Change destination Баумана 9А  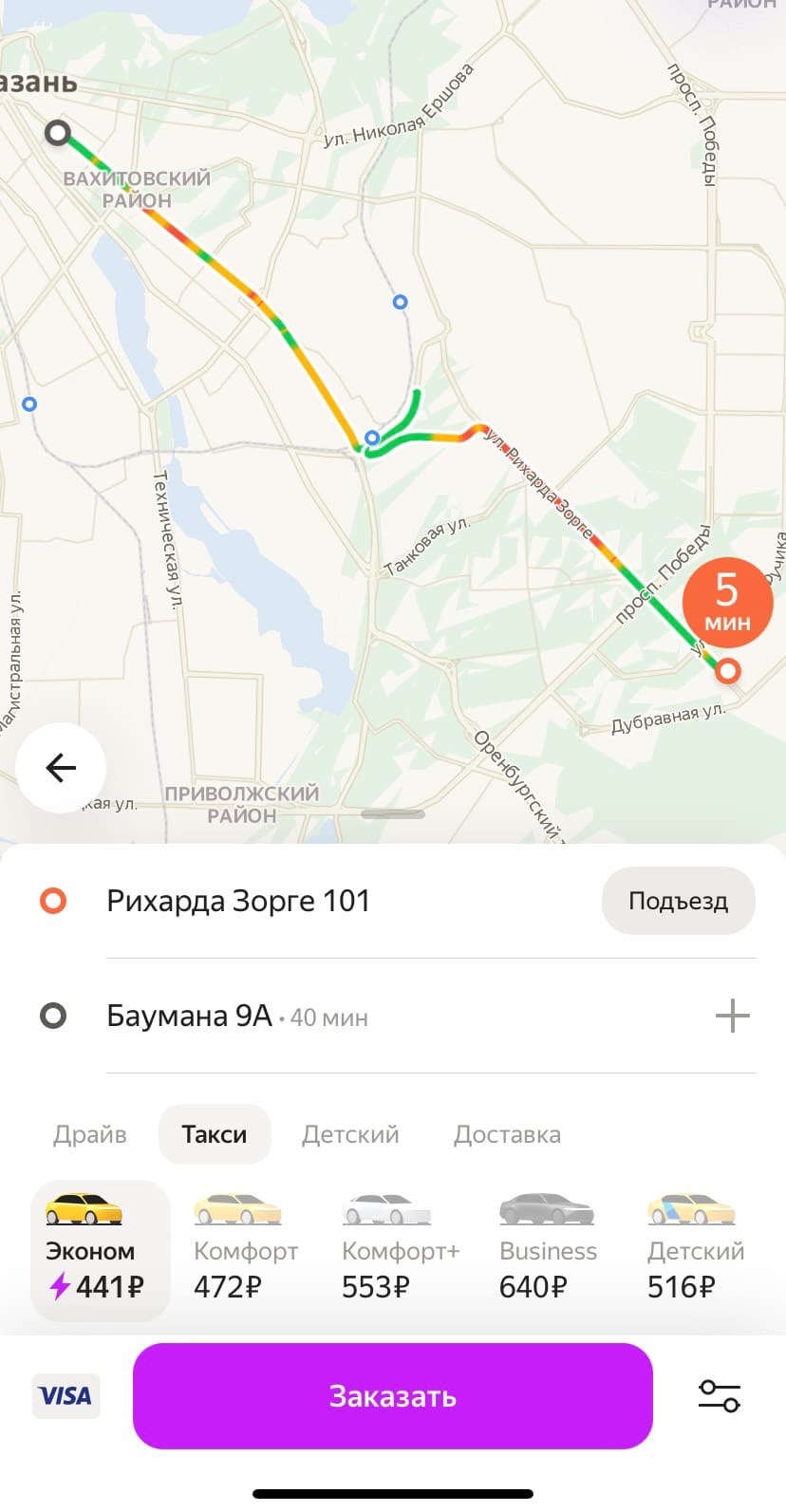[x=190, y=1017]
